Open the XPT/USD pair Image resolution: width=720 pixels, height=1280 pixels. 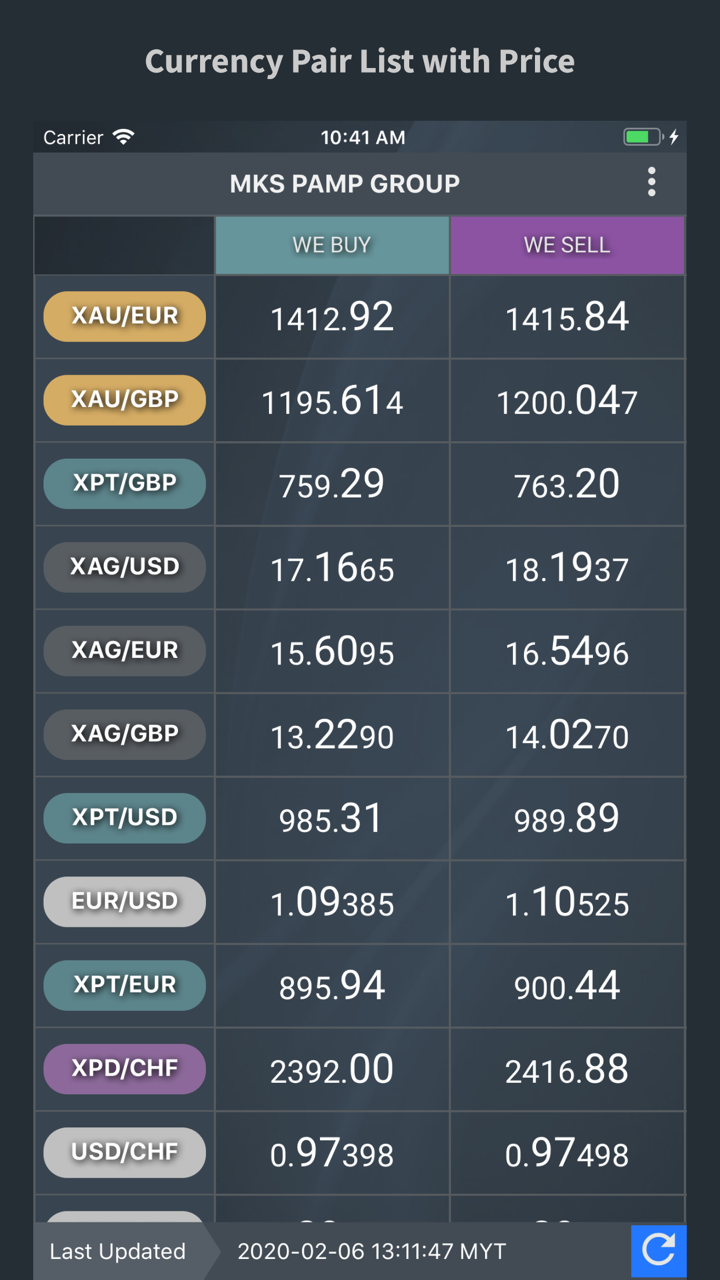[125, 817]
